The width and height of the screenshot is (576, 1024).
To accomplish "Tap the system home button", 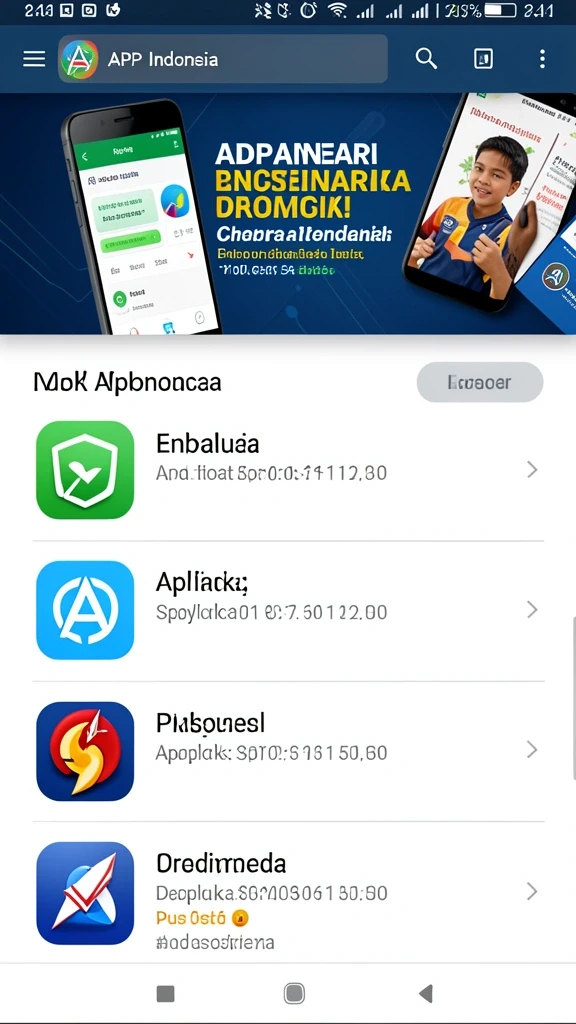I will 295,993.
